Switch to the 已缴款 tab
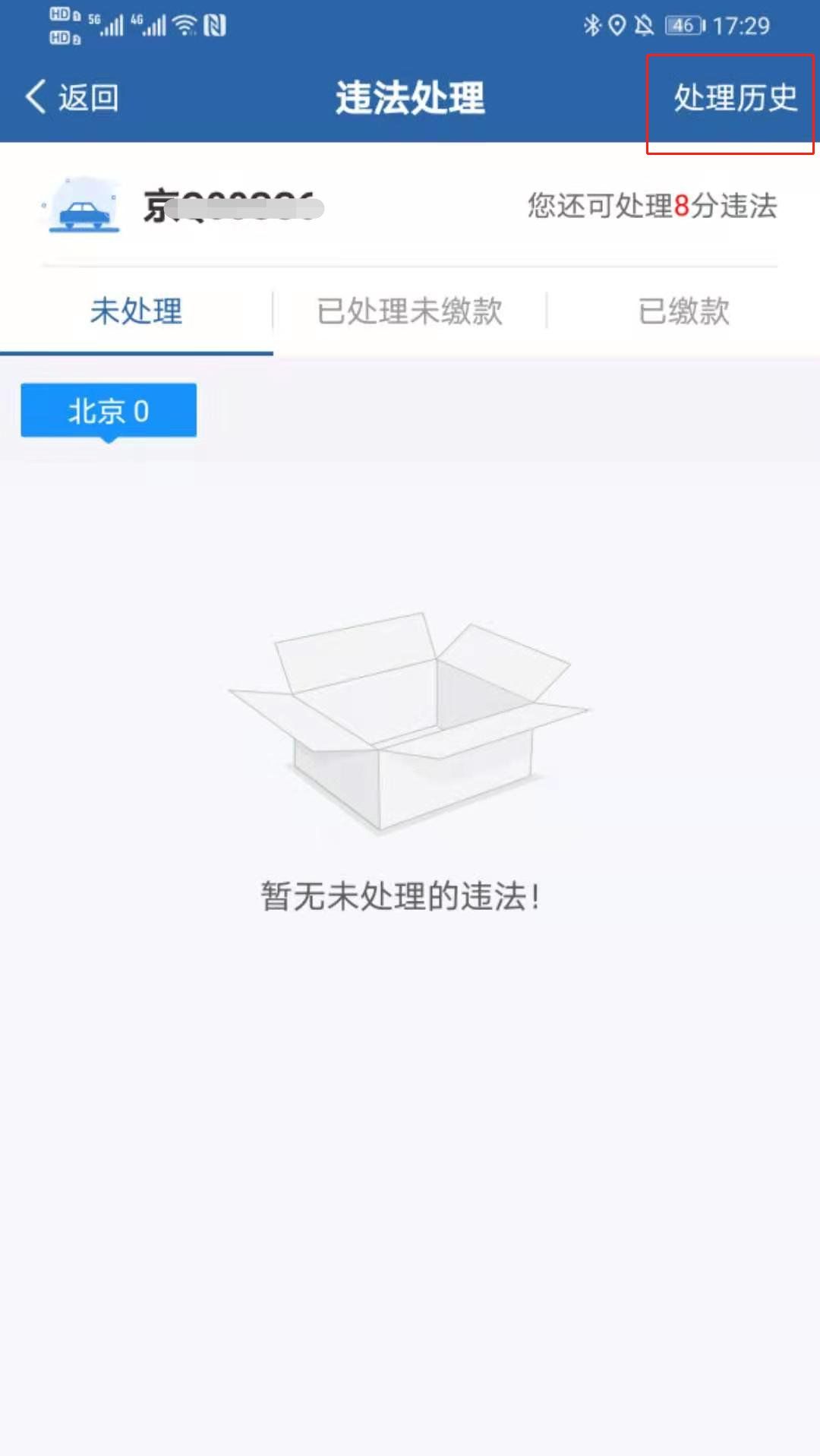 point(682,311)
